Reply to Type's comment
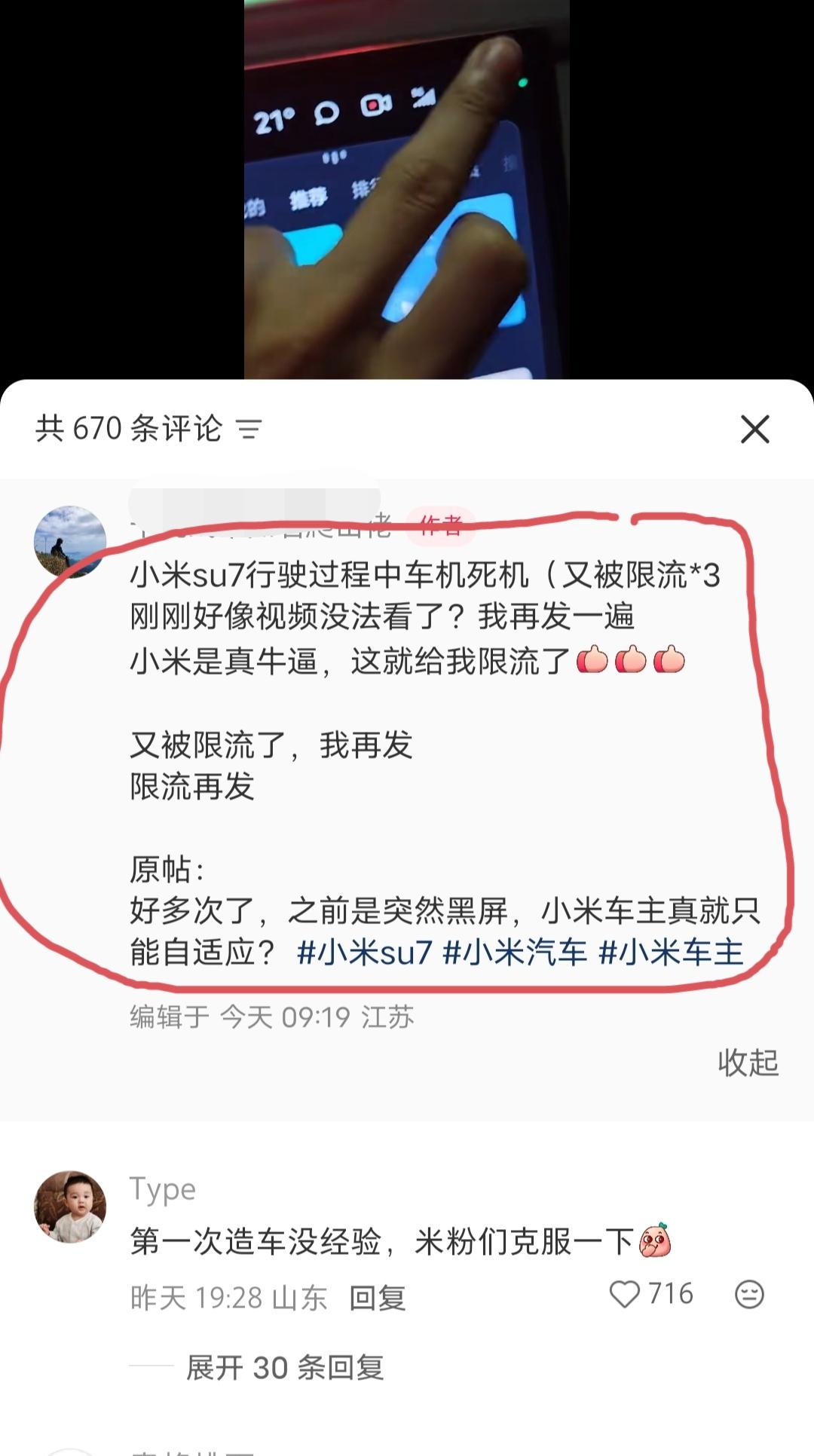814x1456 pixels. tap(378, 1298)
